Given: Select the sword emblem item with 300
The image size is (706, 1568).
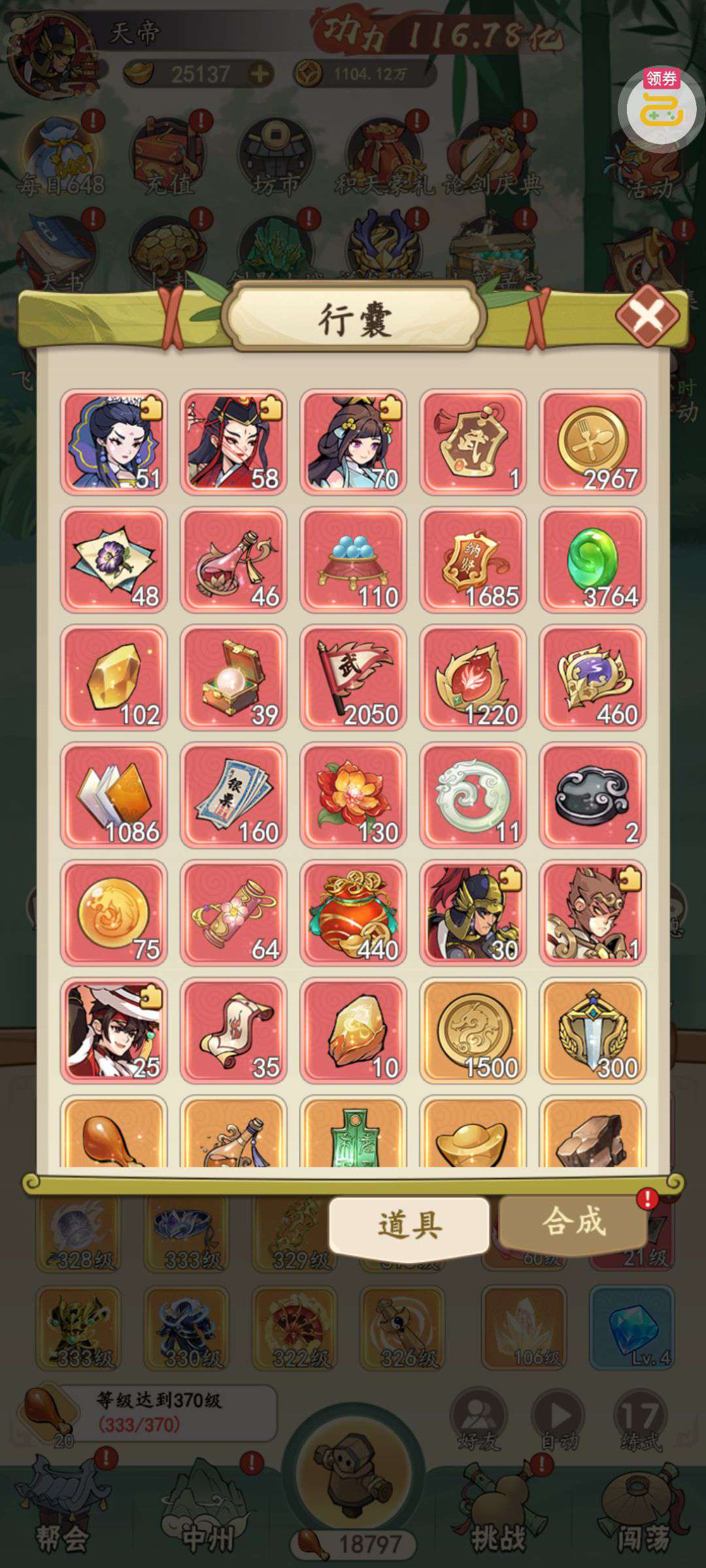Looking at the screenshot, I should pos(592,1030).
